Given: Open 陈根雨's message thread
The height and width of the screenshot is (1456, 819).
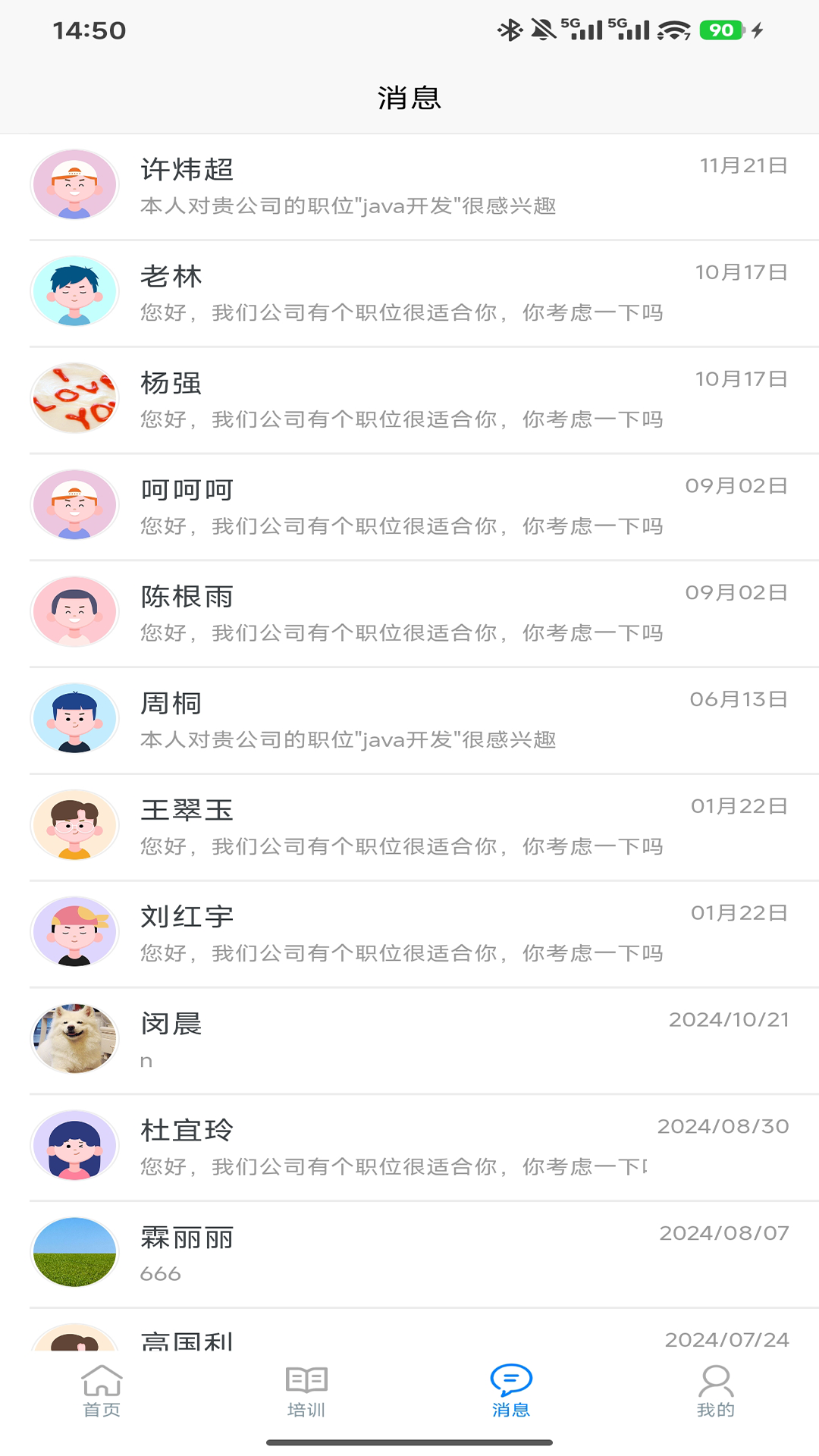Looking at the screenshot, I should click(409, 611).
